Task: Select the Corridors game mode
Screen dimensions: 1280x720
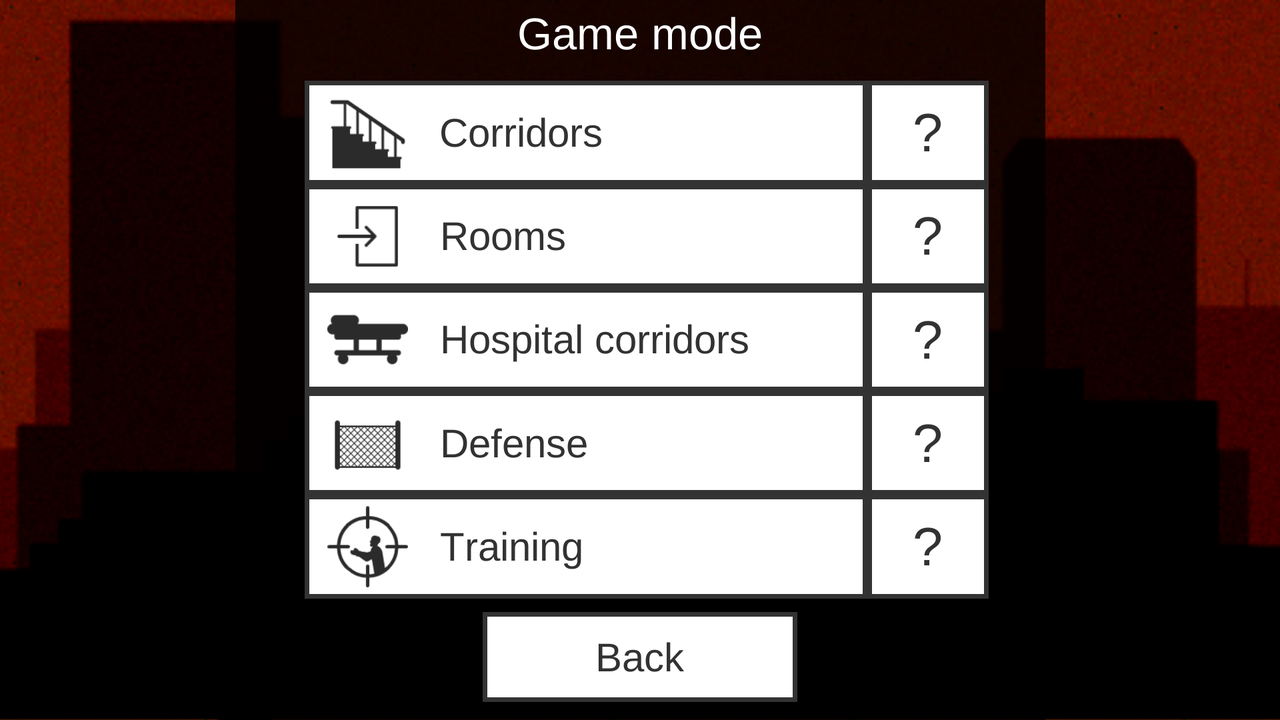Action: (x=585, y=133)
